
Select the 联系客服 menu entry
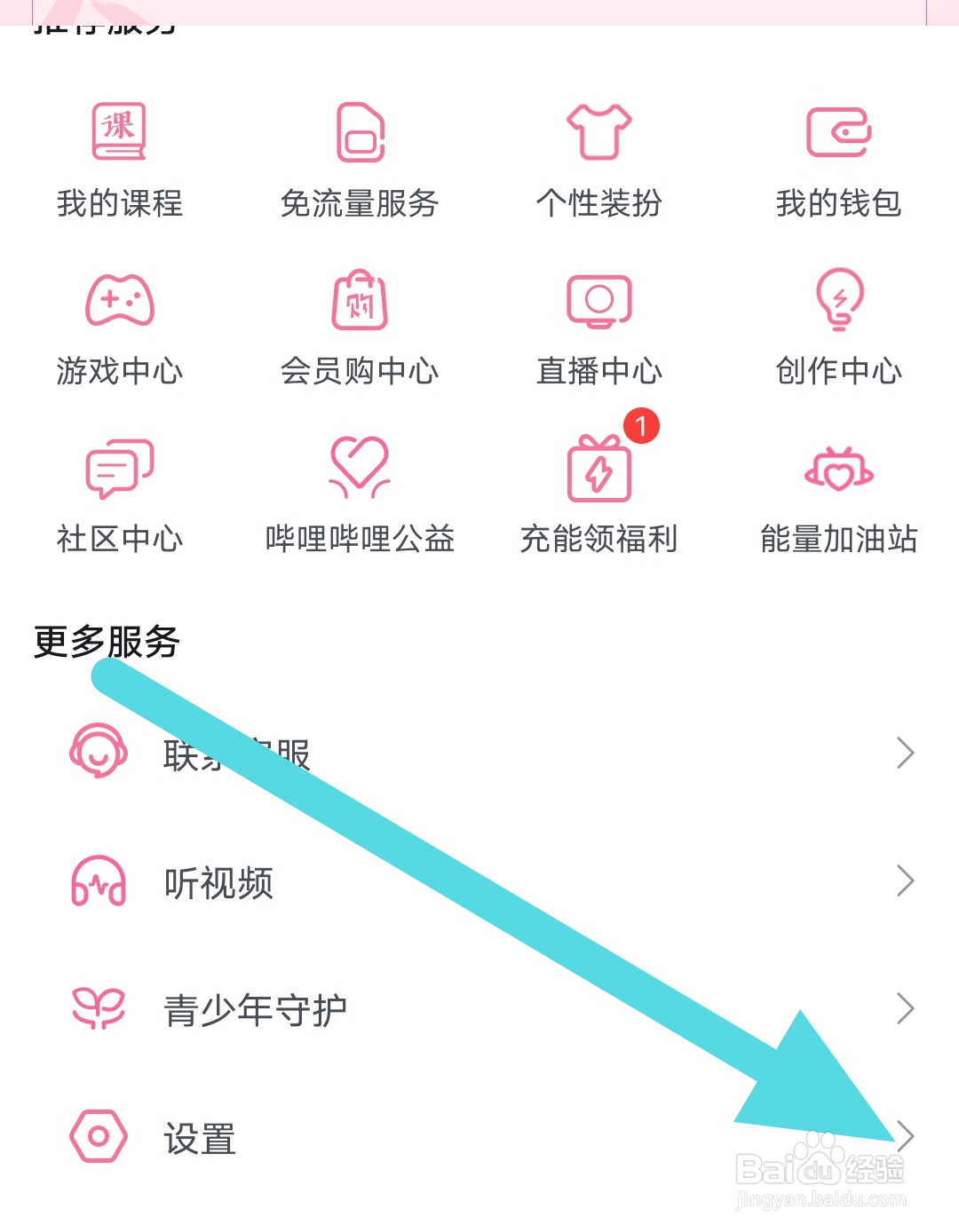[235, 753]
